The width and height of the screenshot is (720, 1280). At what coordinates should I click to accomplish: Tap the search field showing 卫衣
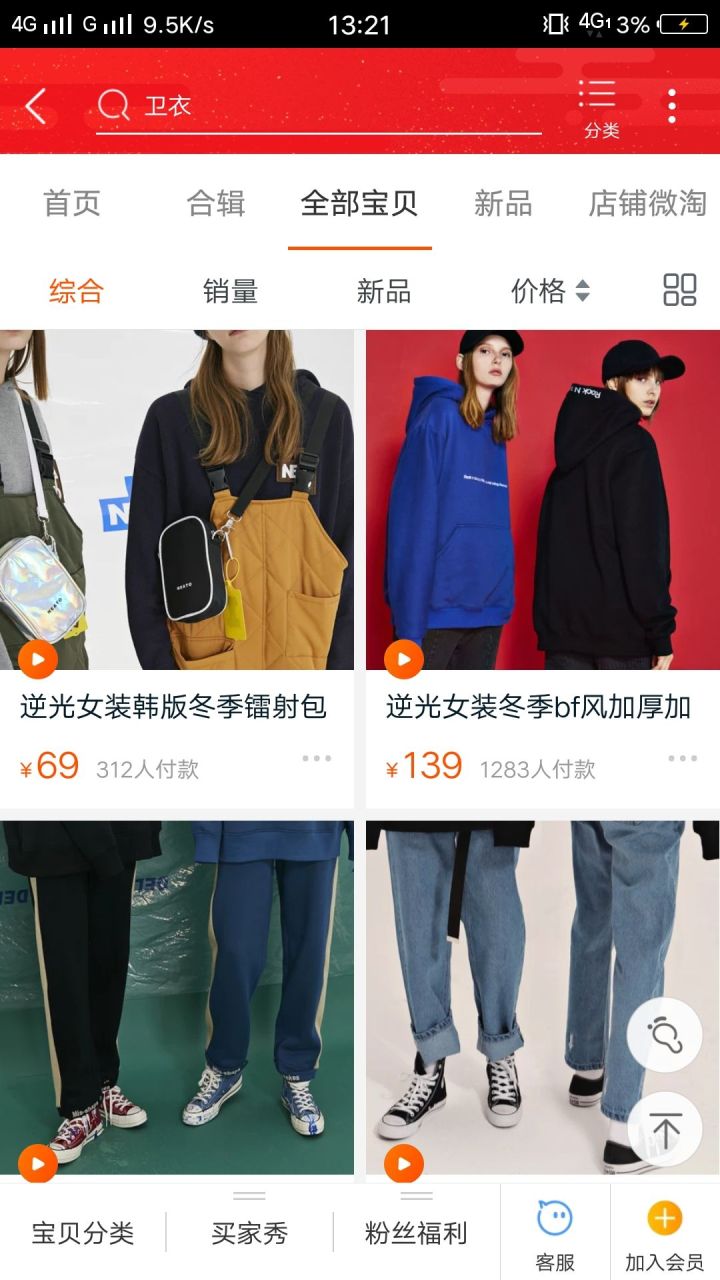(x=320, y=106)
